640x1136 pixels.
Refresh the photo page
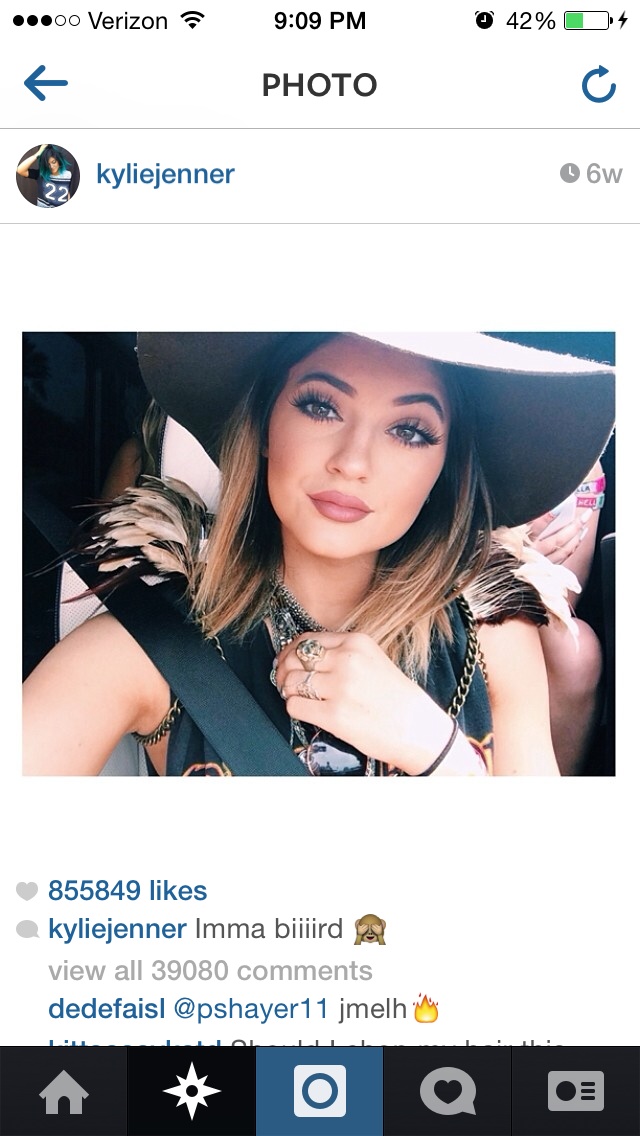pos(599,84)
